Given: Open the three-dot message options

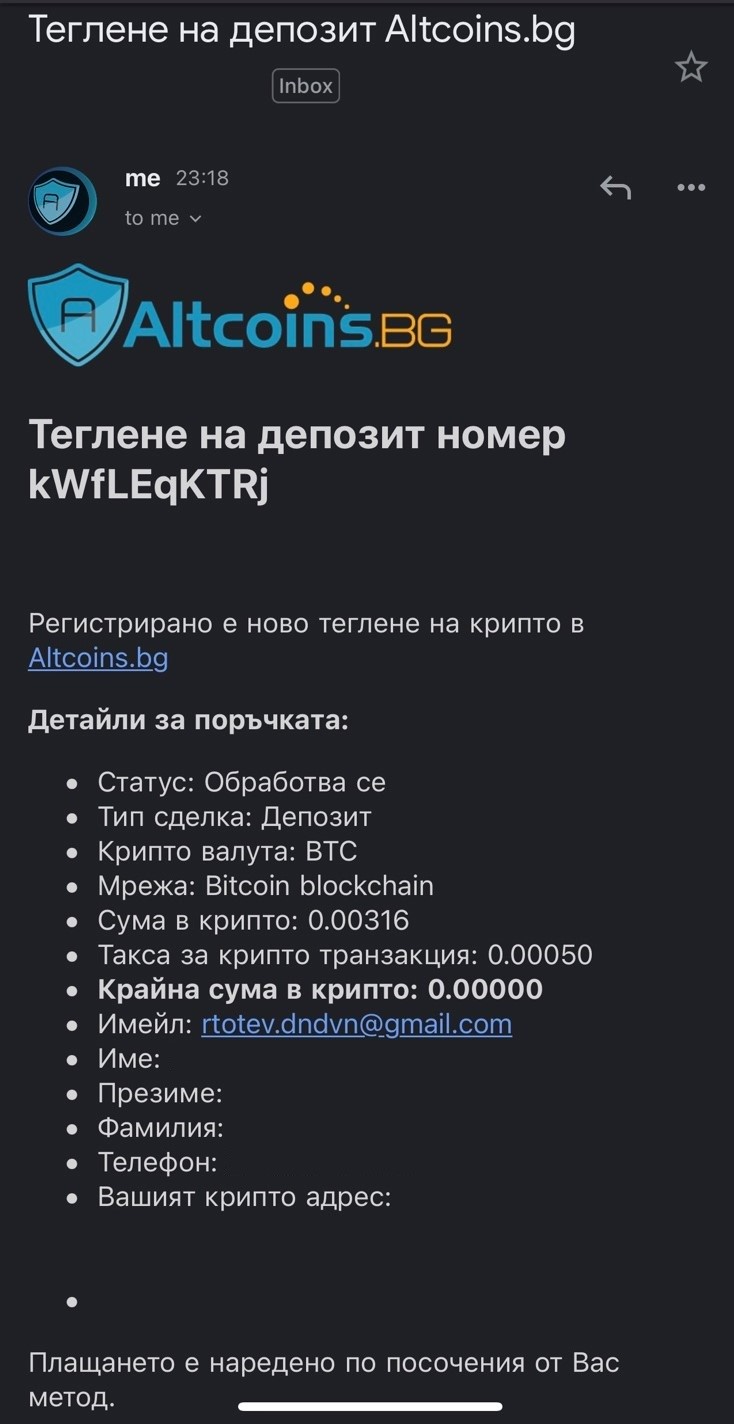Looking at the screenshot, I should coord(691,187).
